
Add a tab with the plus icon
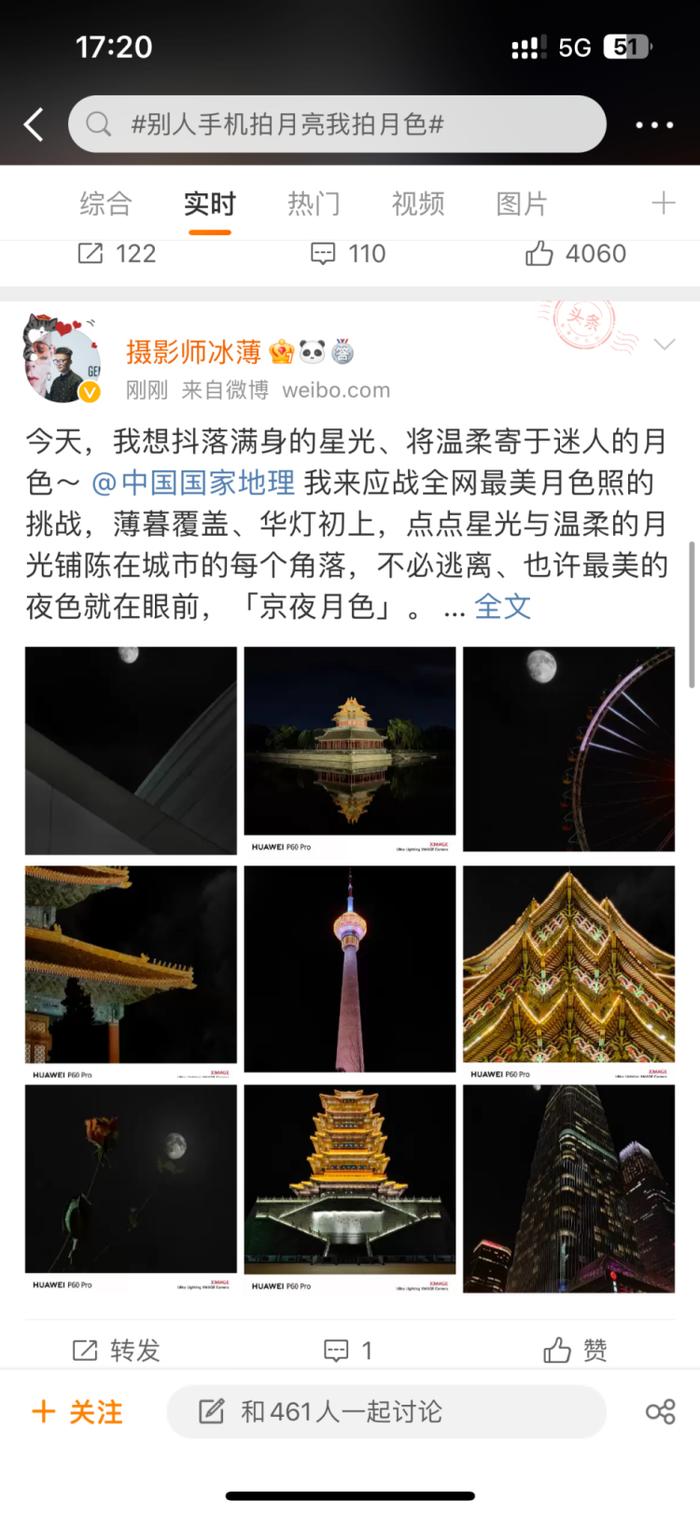(663, 204)
